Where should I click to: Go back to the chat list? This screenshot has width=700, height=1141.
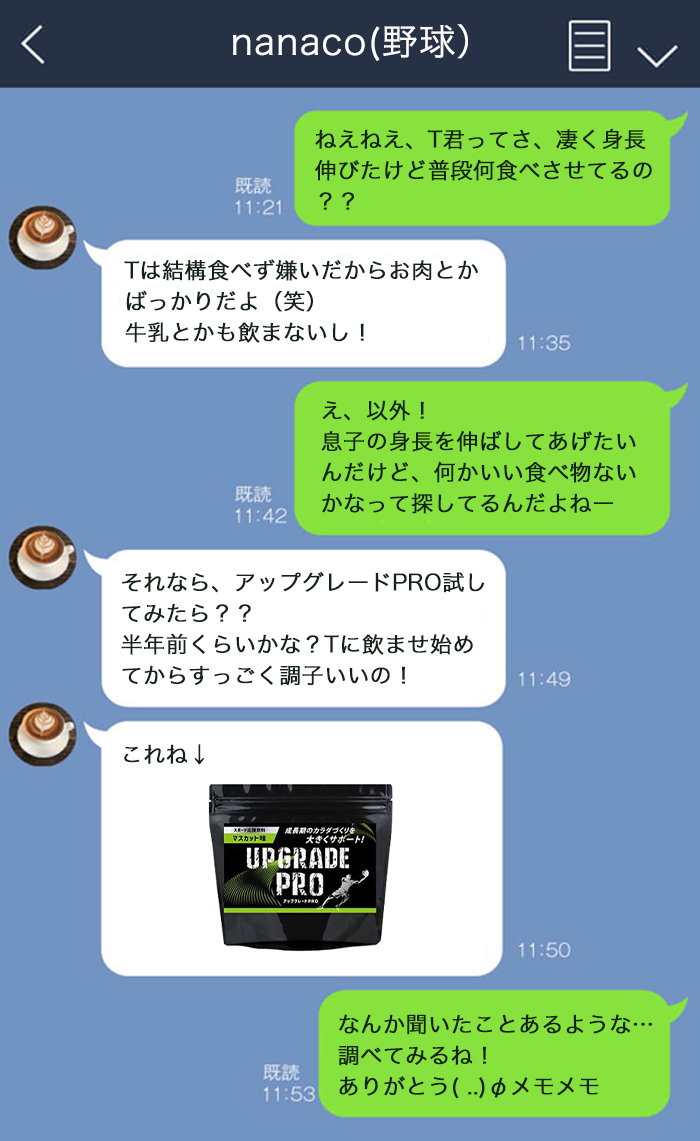tap(33, 45)
